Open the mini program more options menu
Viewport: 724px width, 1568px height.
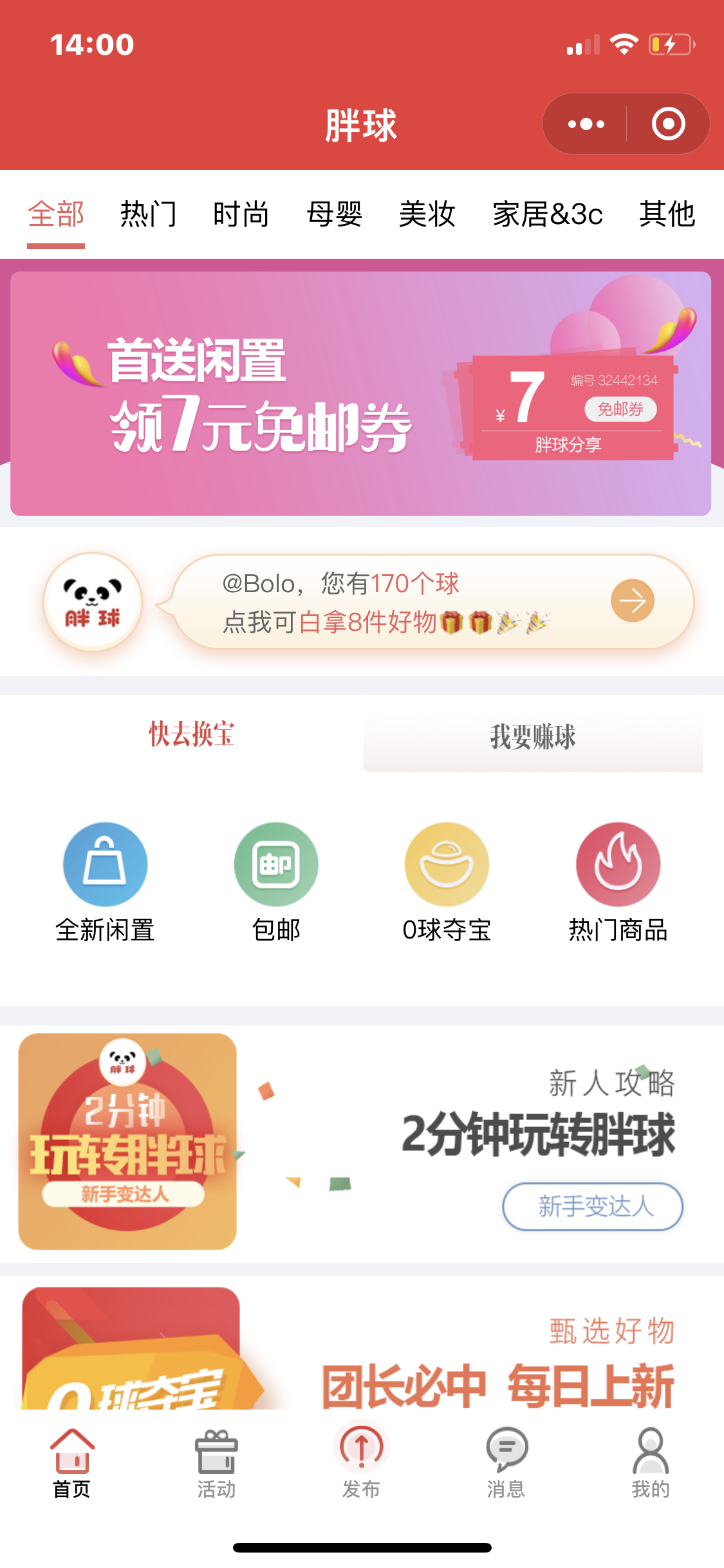point(586,124)
